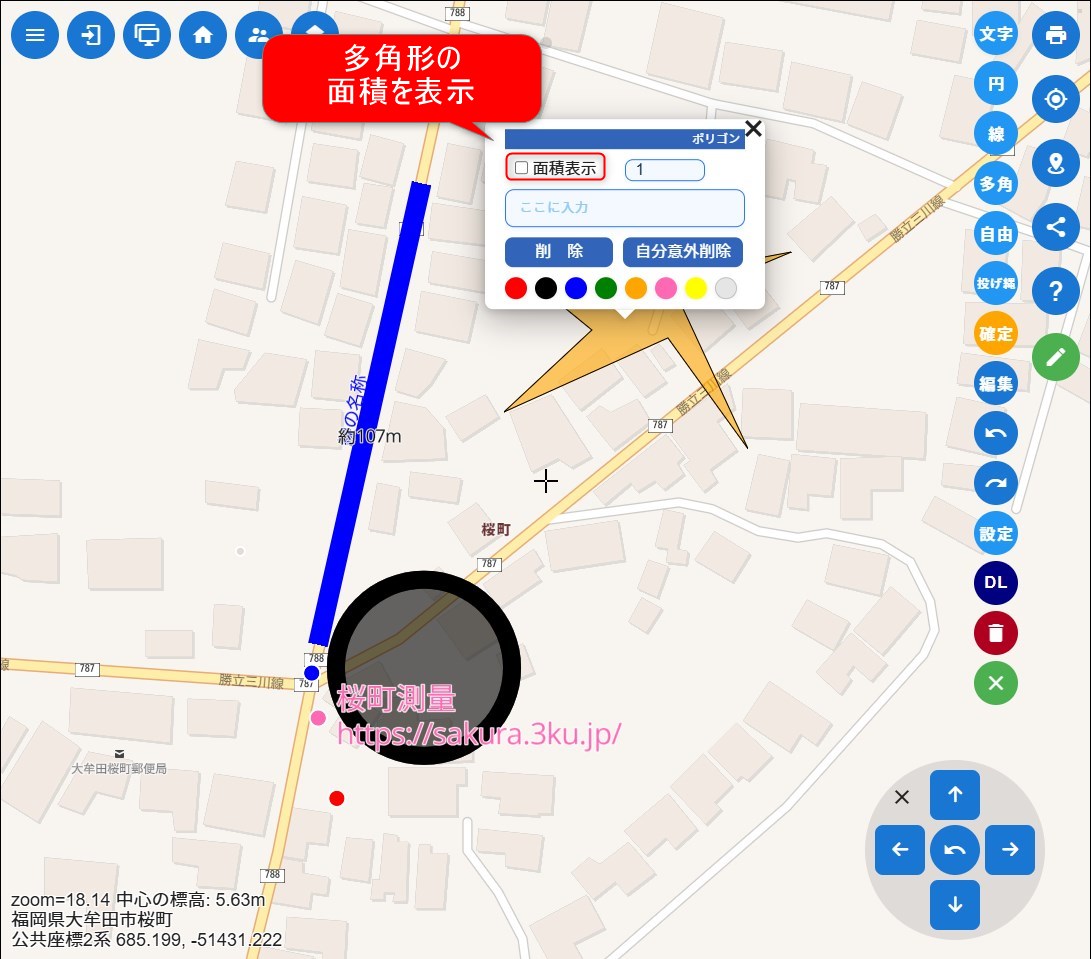
Task: Choose the 多角 polygon tool
Action: click(995, 184)
